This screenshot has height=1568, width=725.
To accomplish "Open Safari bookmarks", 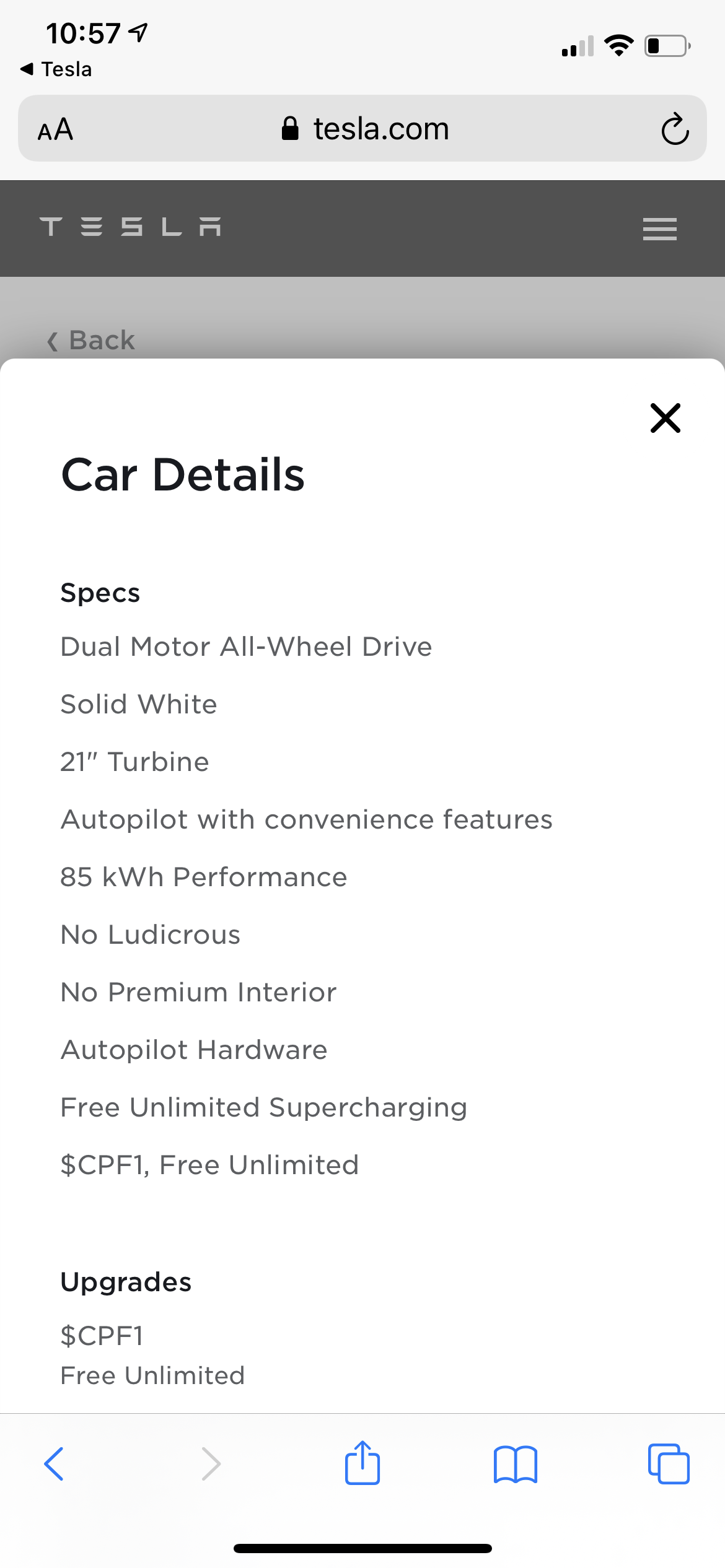I will pos(516,1465).
